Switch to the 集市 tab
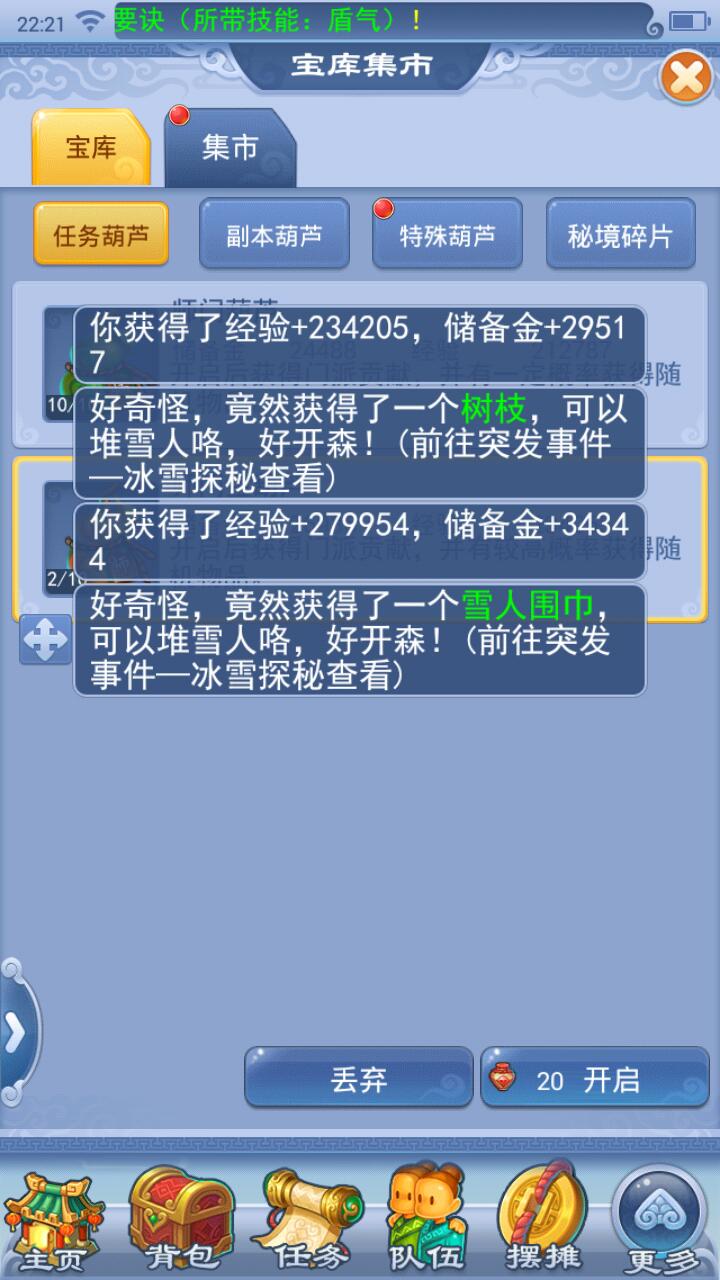This screenshot has width=720, height=1280. point(230,149)
